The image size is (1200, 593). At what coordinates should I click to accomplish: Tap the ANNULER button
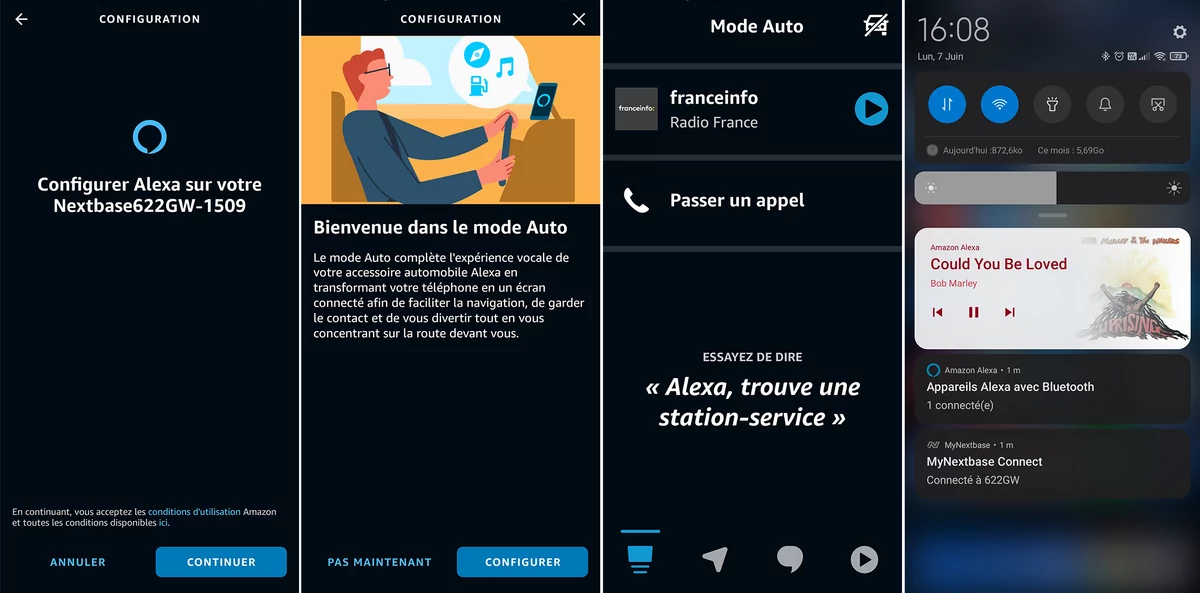(78, 562)
